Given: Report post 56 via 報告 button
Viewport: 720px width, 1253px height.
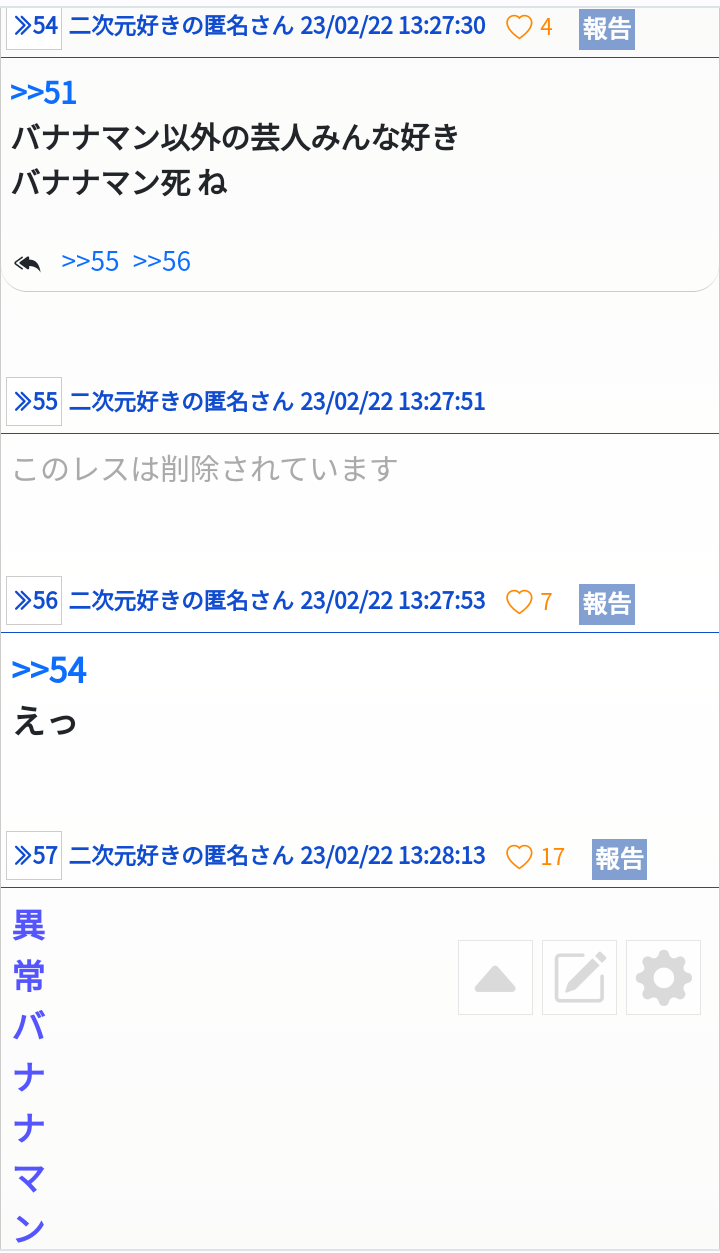Looking at the screenshot, I should click(x=606, y=604).
